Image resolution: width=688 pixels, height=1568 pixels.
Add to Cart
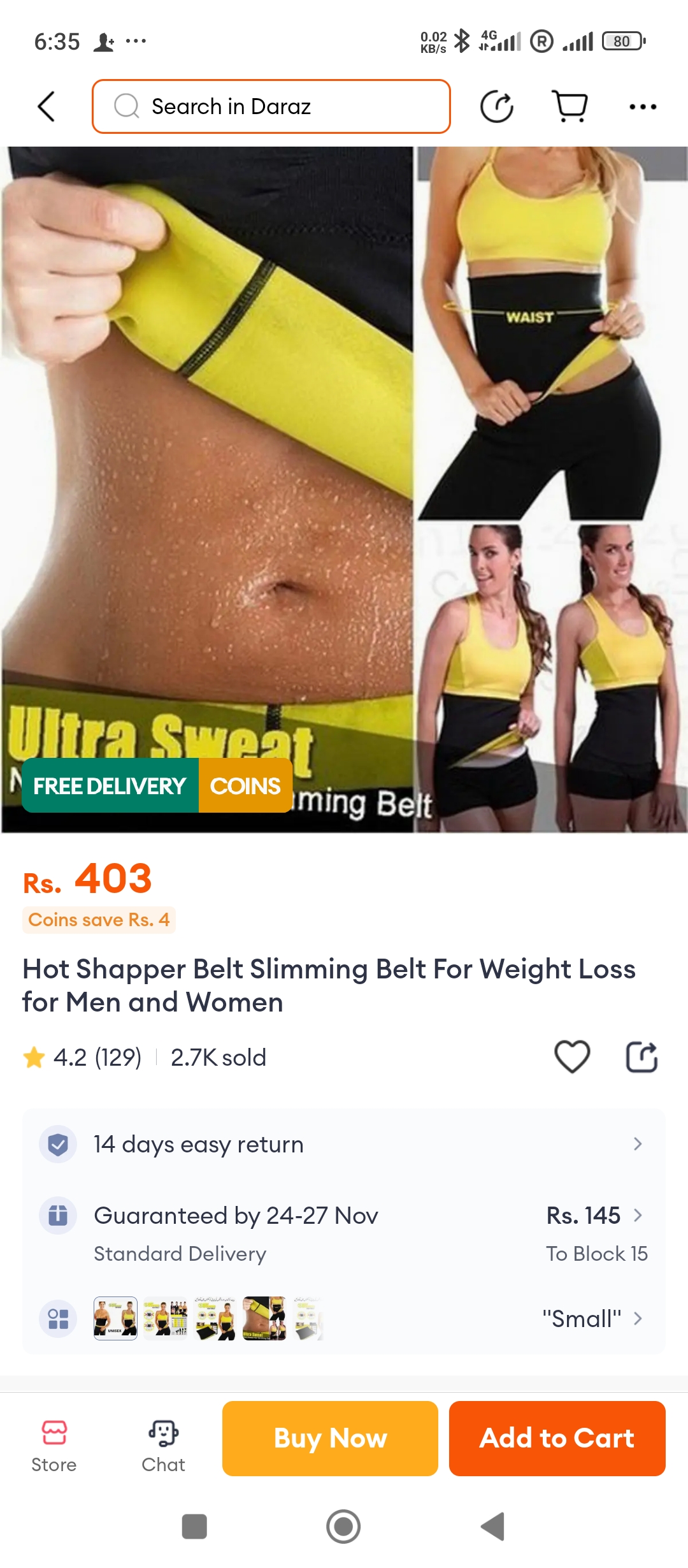pyautogui.click(x=557, y=1438)
